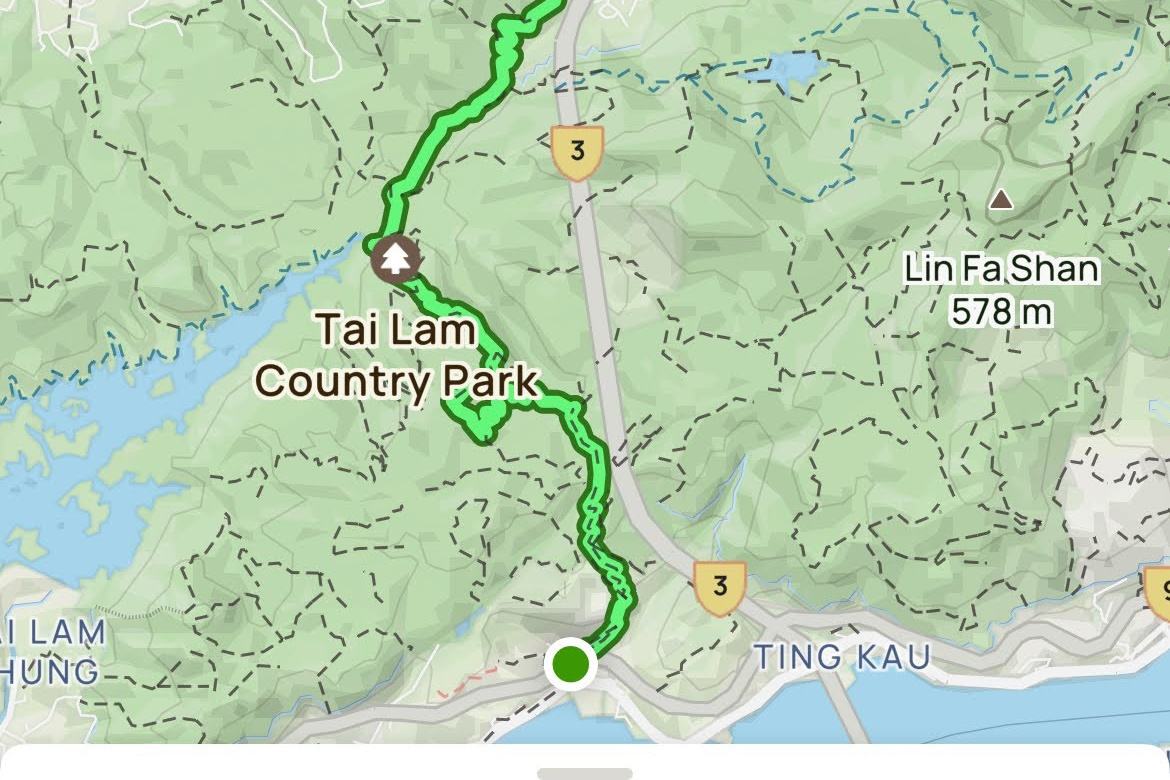Tap the Lin Fa Shan peak triangle marker

tap(1000, 200)
